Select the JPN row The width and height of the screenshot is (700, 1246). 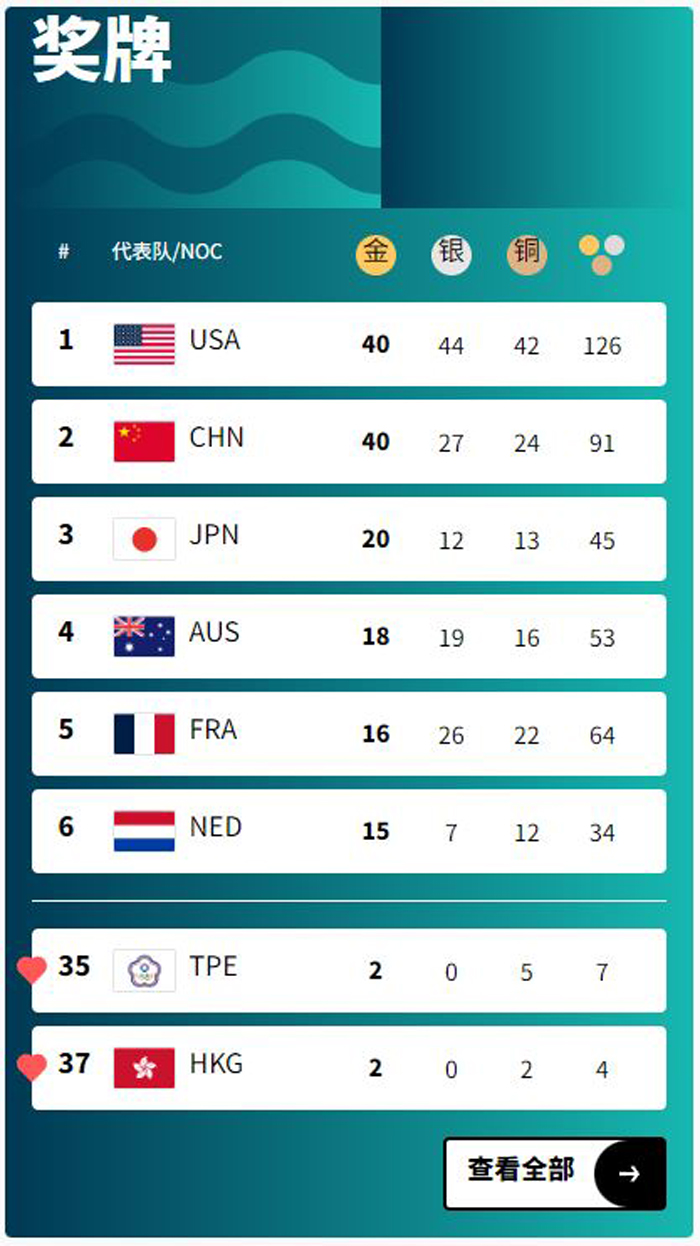349,539
